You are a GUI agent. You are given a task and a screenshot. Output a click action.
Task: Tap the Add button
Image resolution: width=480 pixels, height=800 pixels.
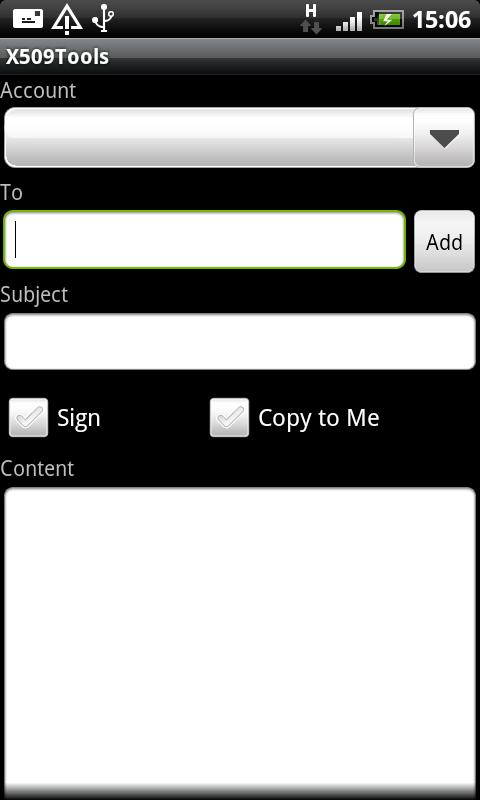pos(444,241)
